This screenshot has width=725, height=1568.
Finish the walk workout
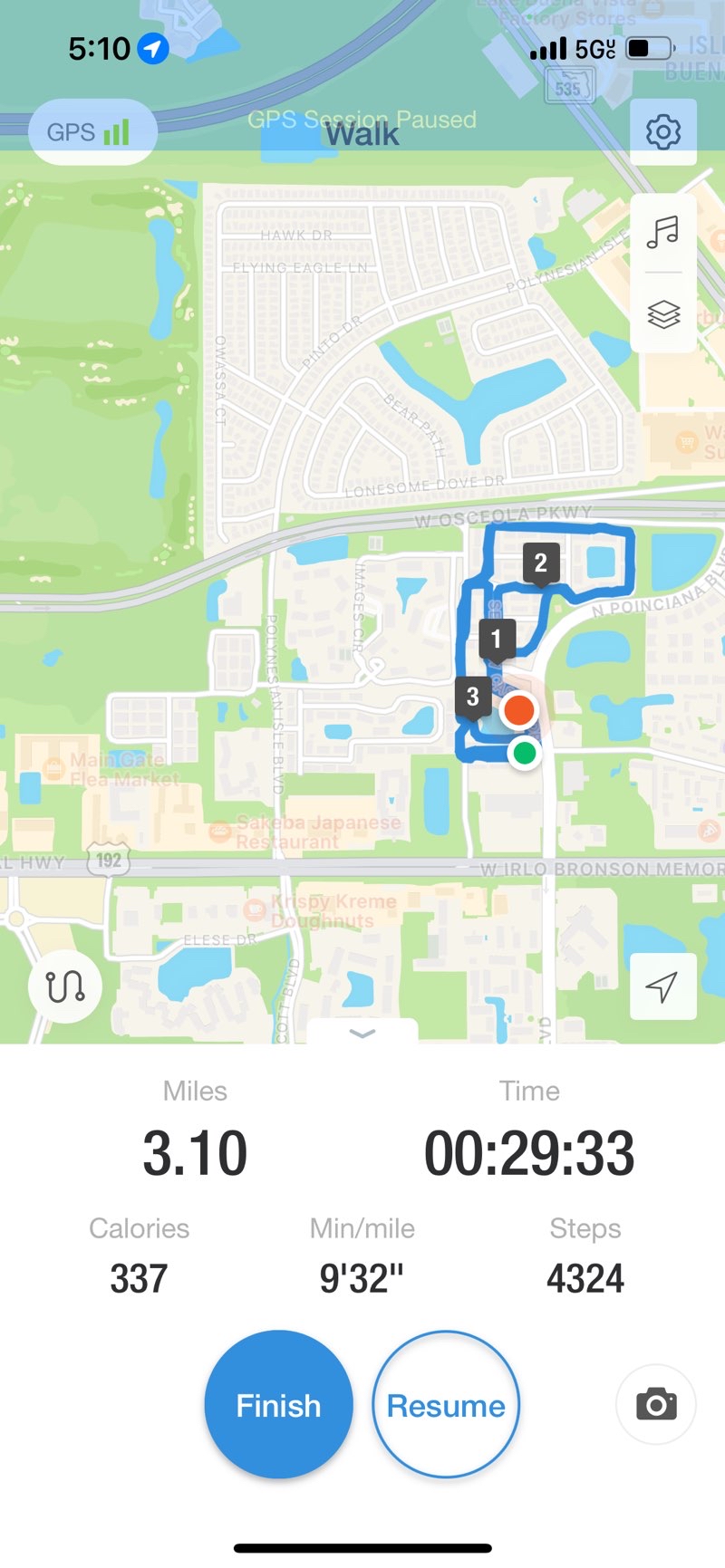pos(278,1405)
